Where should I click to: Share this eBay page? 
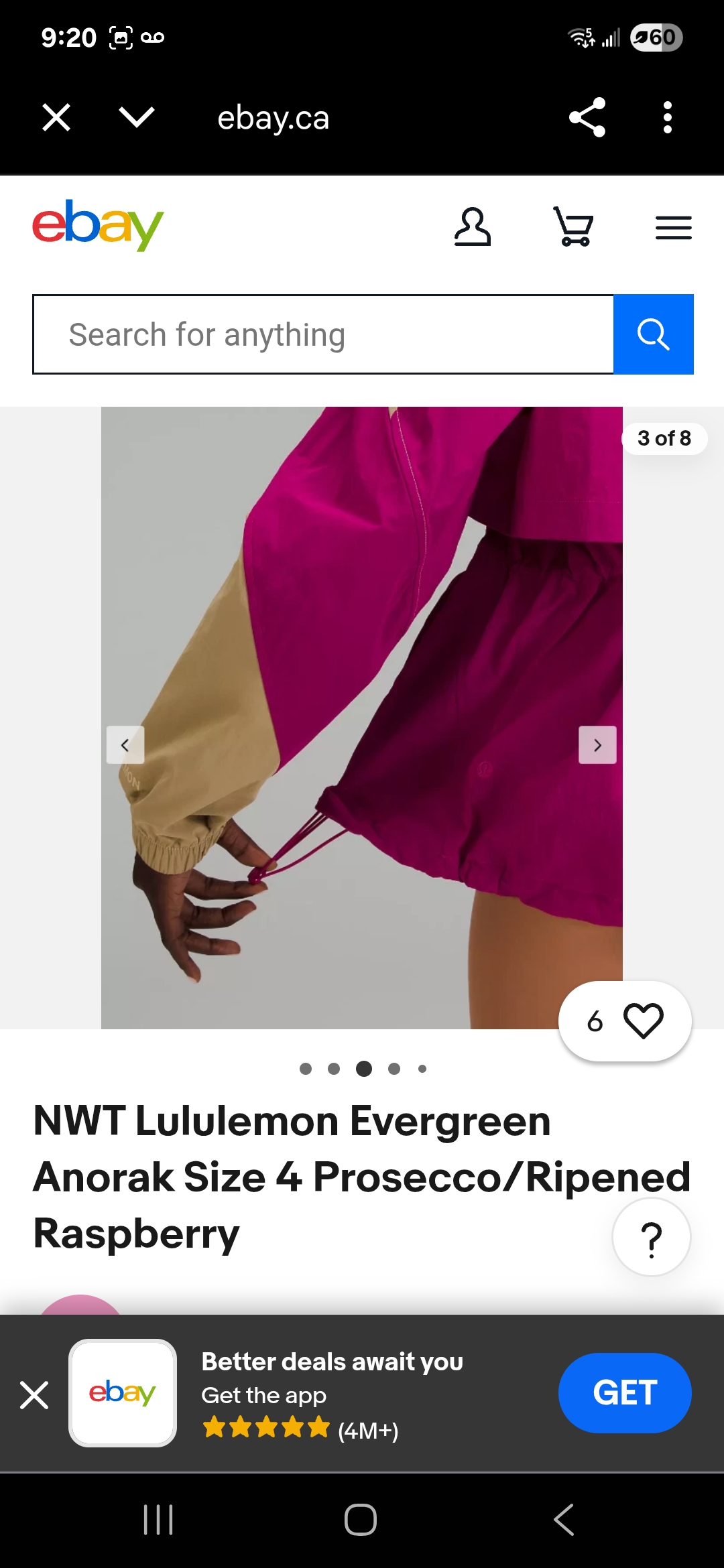point(587,117)
